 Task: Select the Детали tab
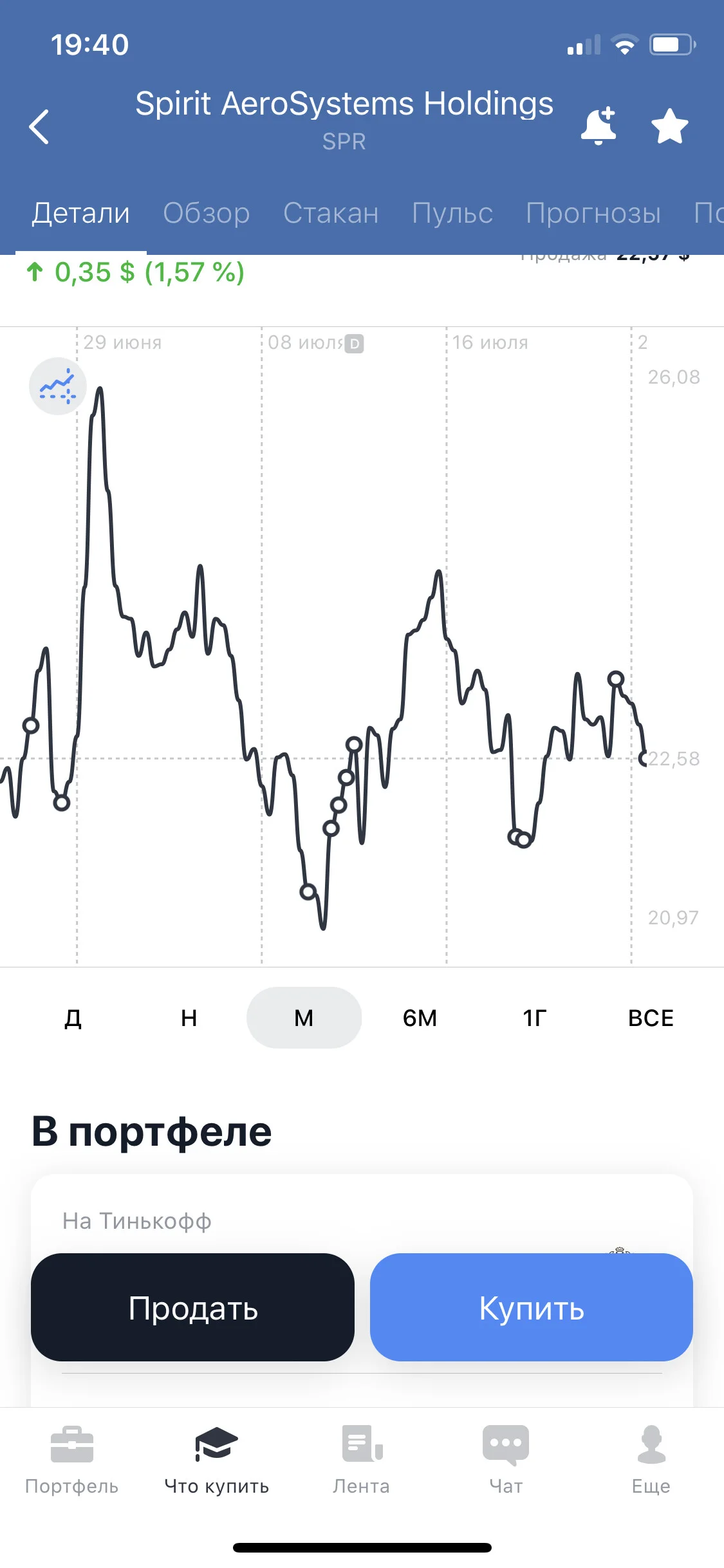pyautogui.click(x=81, y=213)
